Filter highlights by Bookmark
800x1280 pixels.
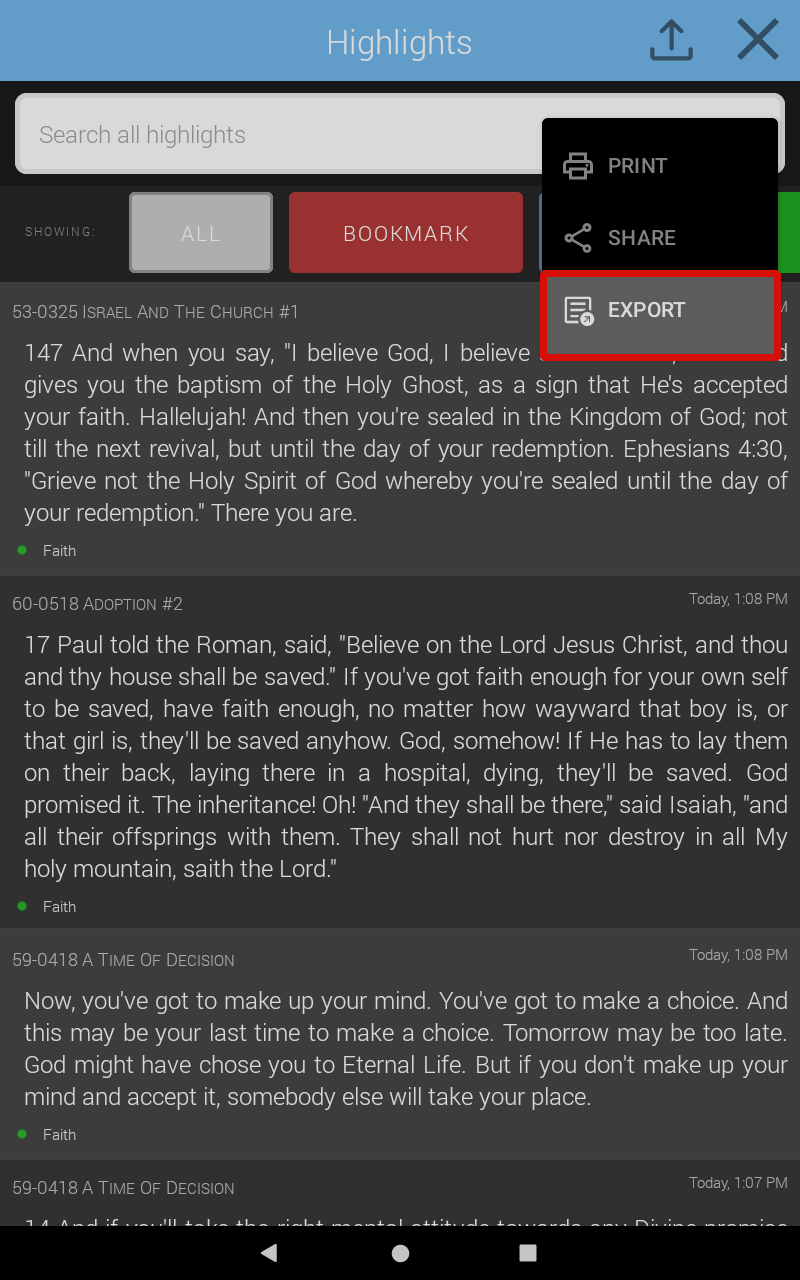coord(405,233)
